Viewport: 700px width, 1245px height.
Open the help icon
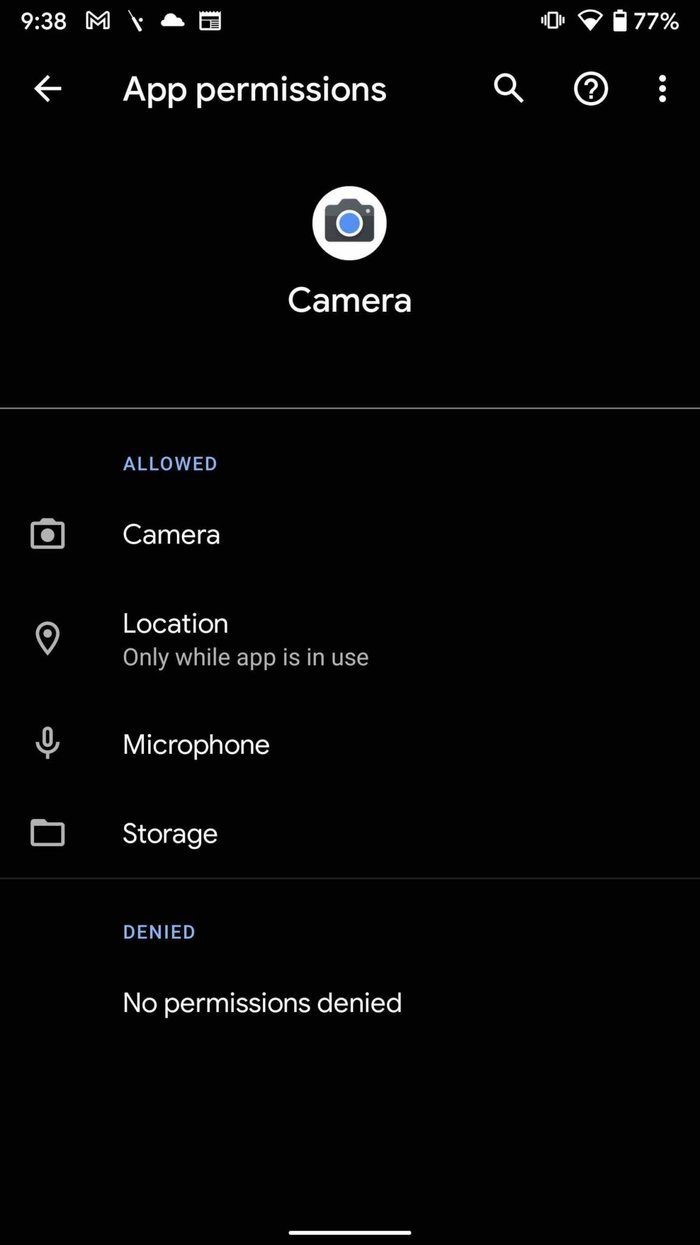tap(590, 89)
